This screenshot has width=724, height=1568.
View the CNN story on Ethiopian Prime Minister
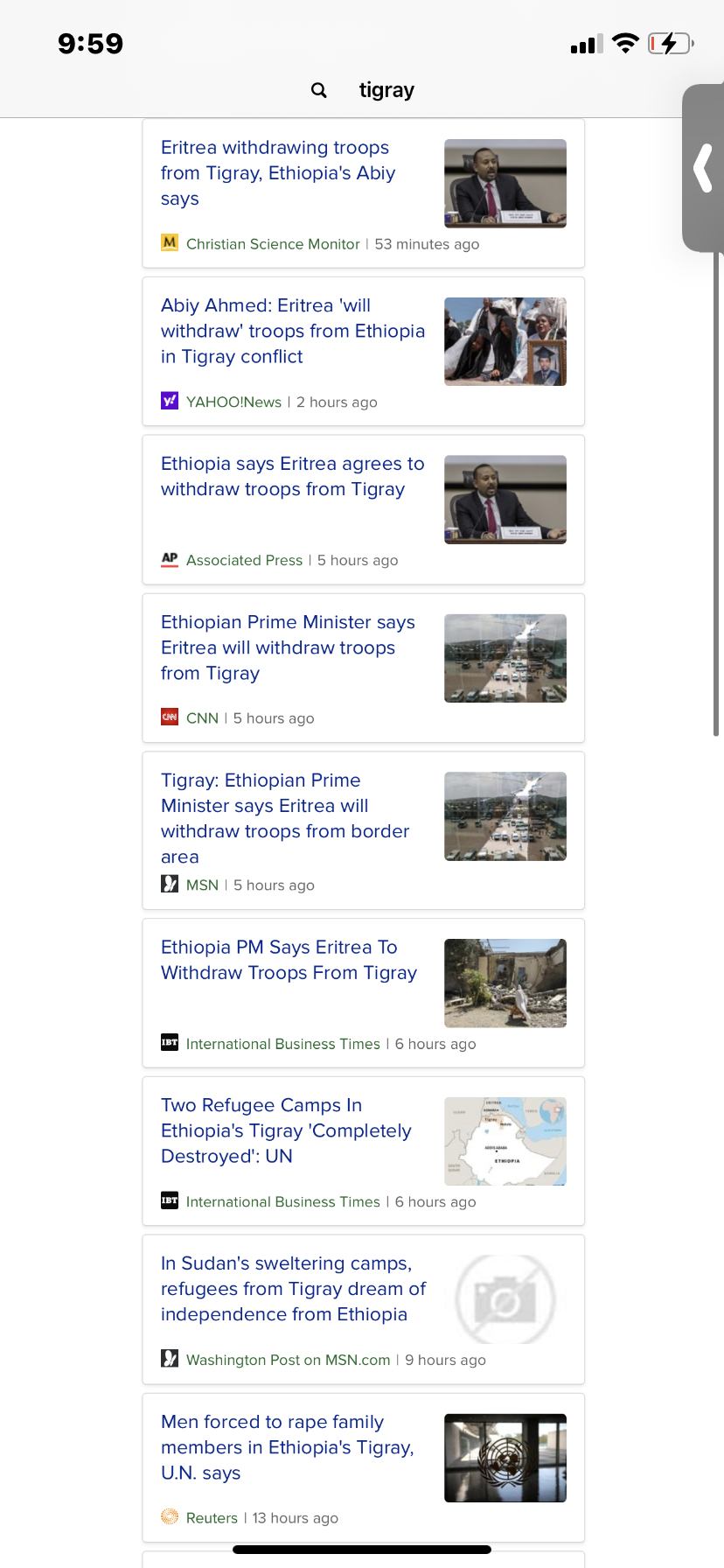click(364, 668)
